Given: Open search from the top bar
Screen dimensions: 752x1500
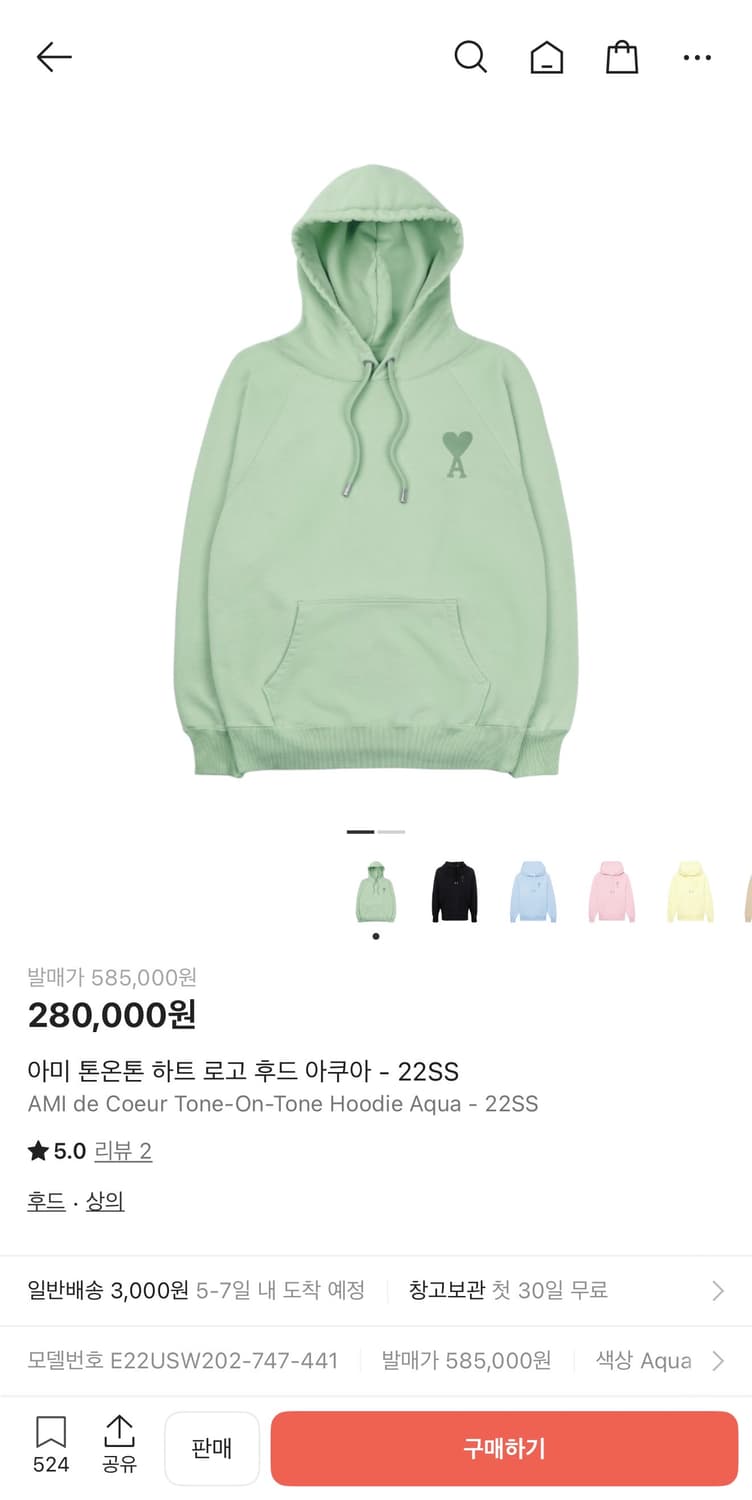Looking at the screenshot, I should pos(471,57).
